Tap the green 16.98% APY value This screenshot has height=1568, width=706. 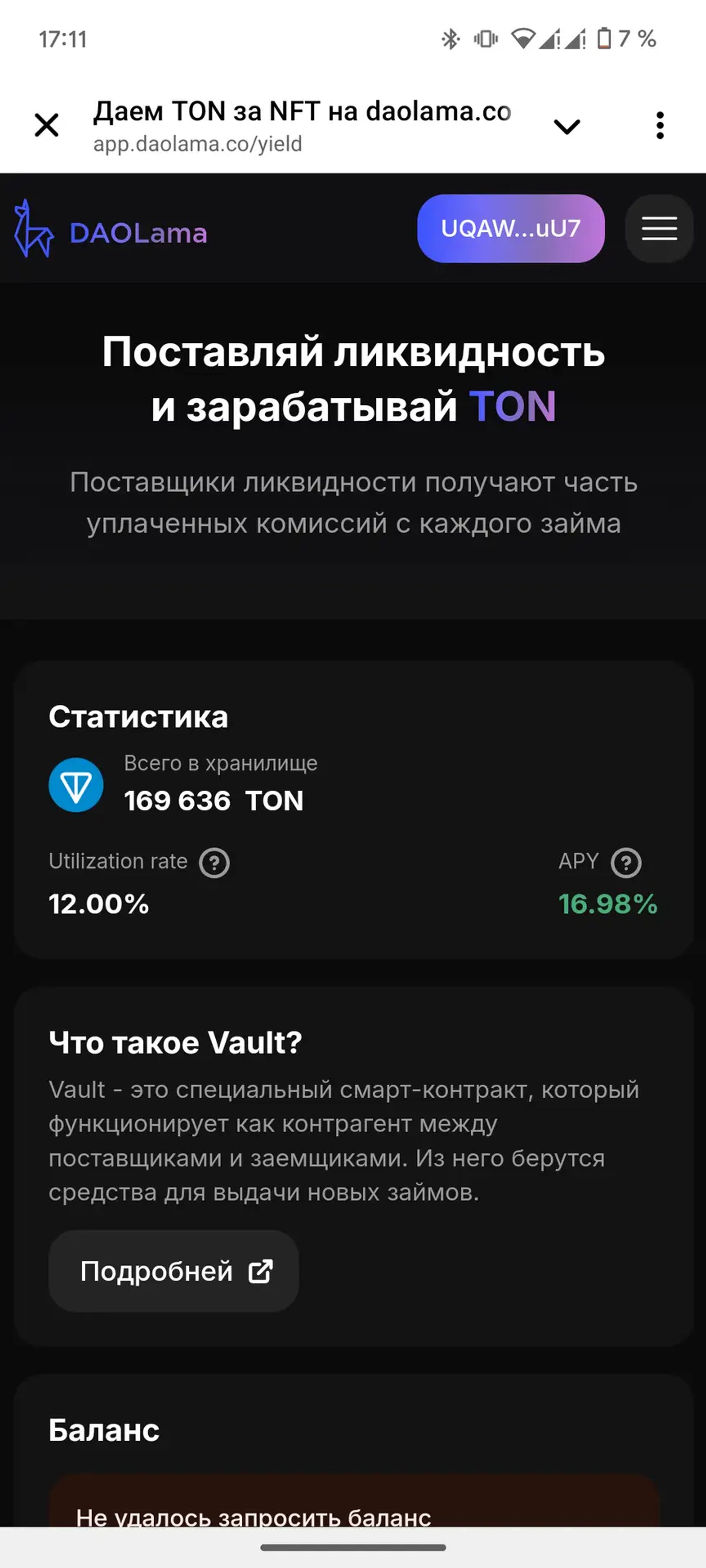tap(607, 904)
